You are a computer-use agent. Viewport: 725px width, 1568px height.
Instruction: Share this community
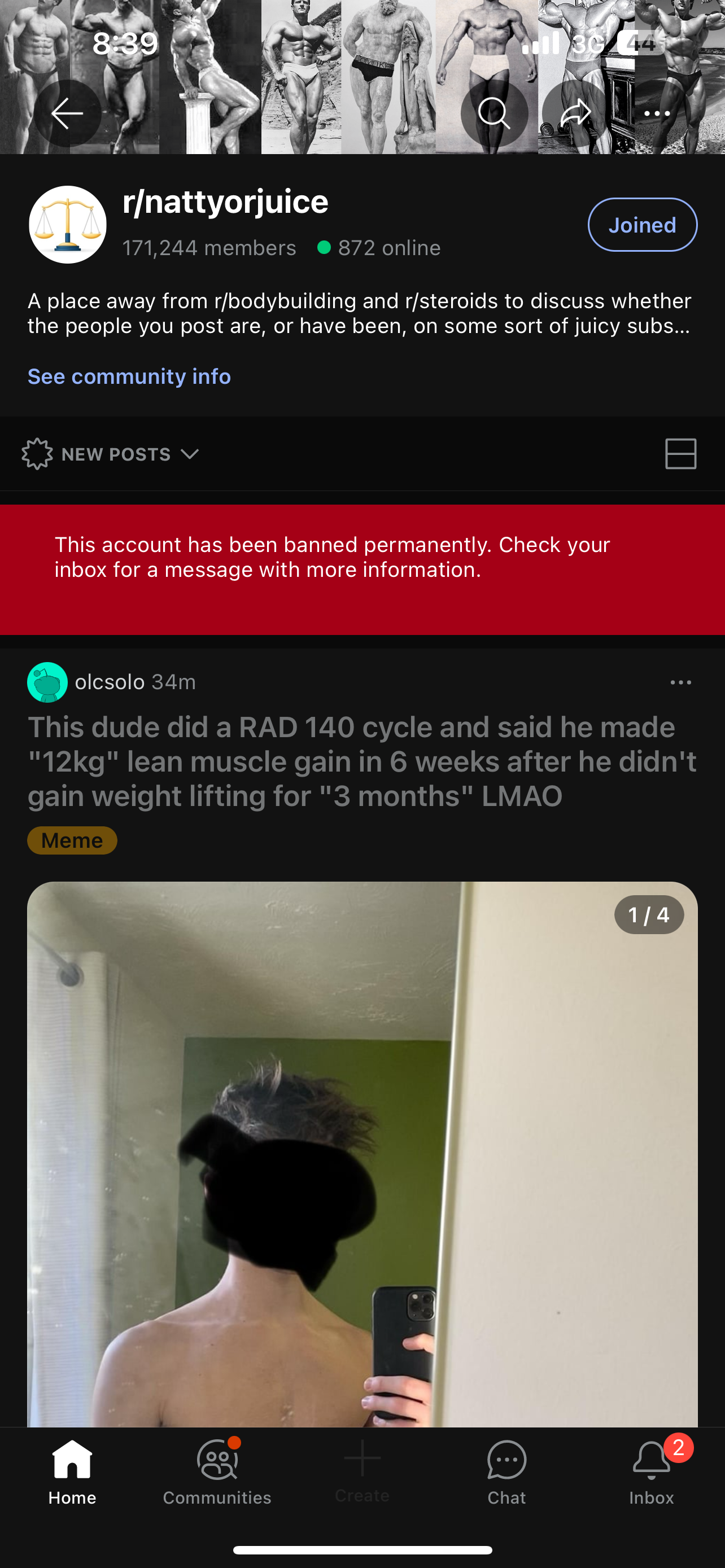coord(575,113)
